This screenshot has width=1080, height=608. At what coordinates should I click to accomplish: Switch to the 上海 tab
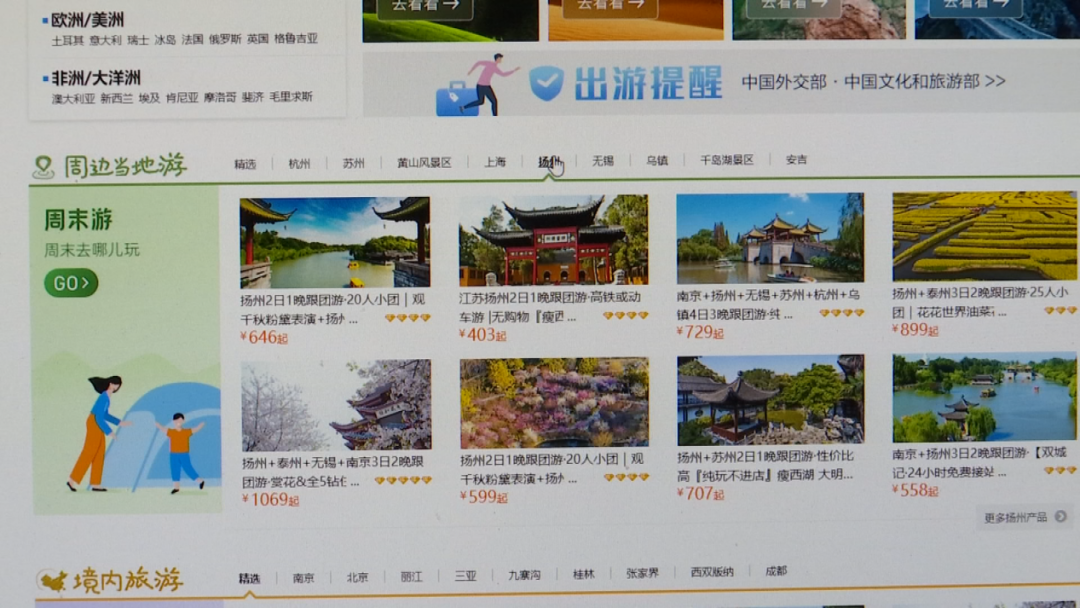[495, 161]
